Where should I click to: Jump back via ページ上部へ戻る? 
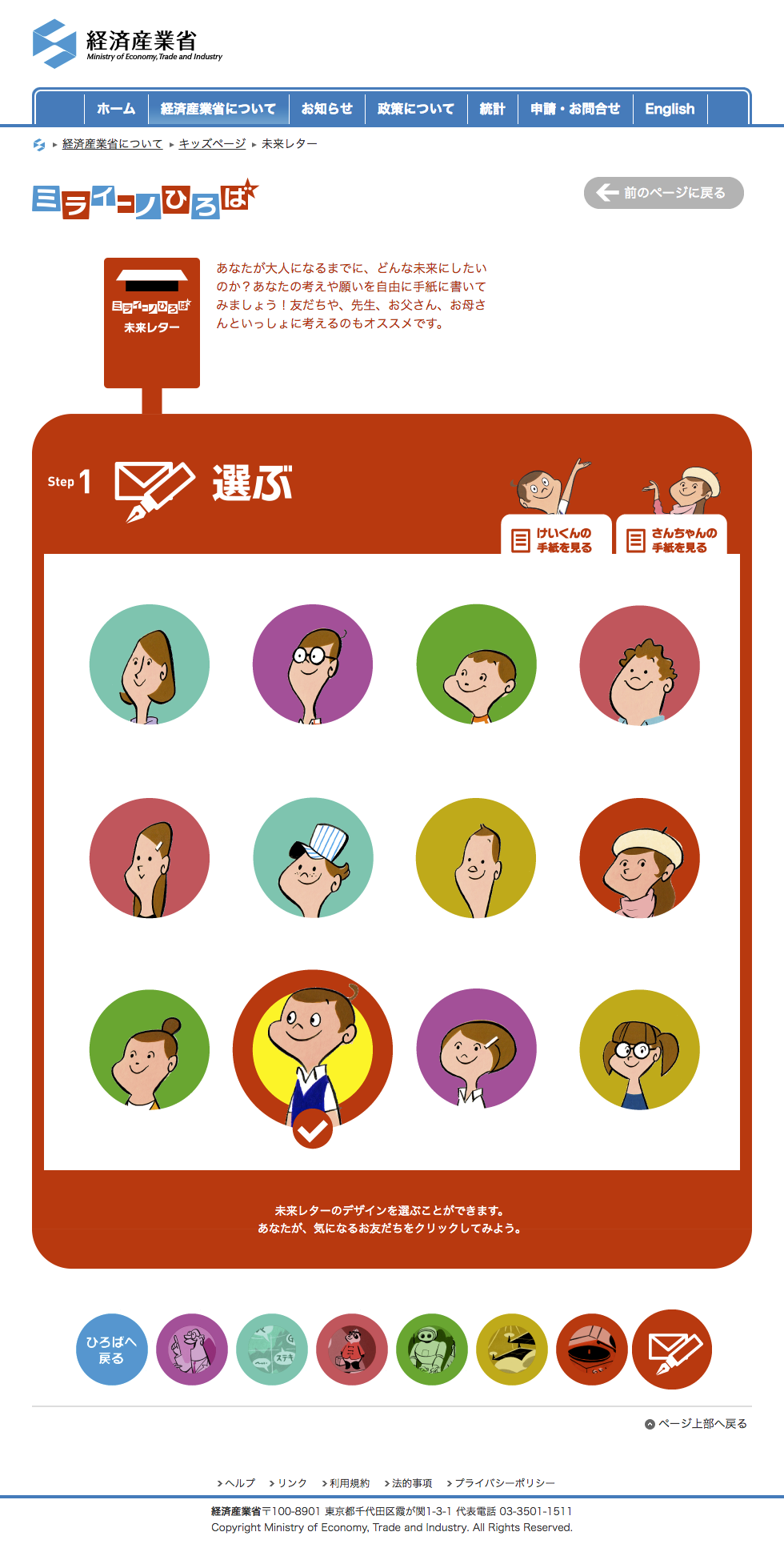point(696,1424)
